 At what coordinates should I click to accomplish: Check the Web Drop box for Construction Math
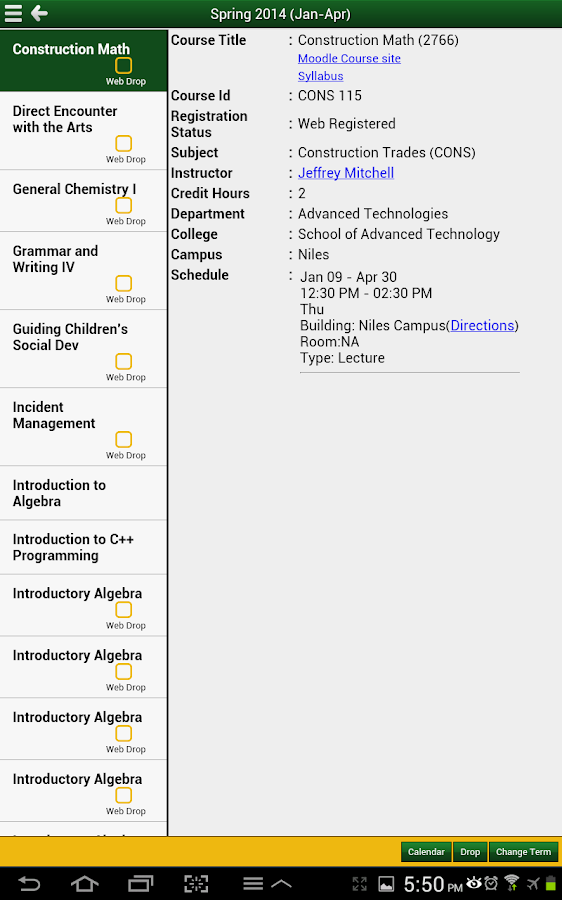tap(123, 65)
